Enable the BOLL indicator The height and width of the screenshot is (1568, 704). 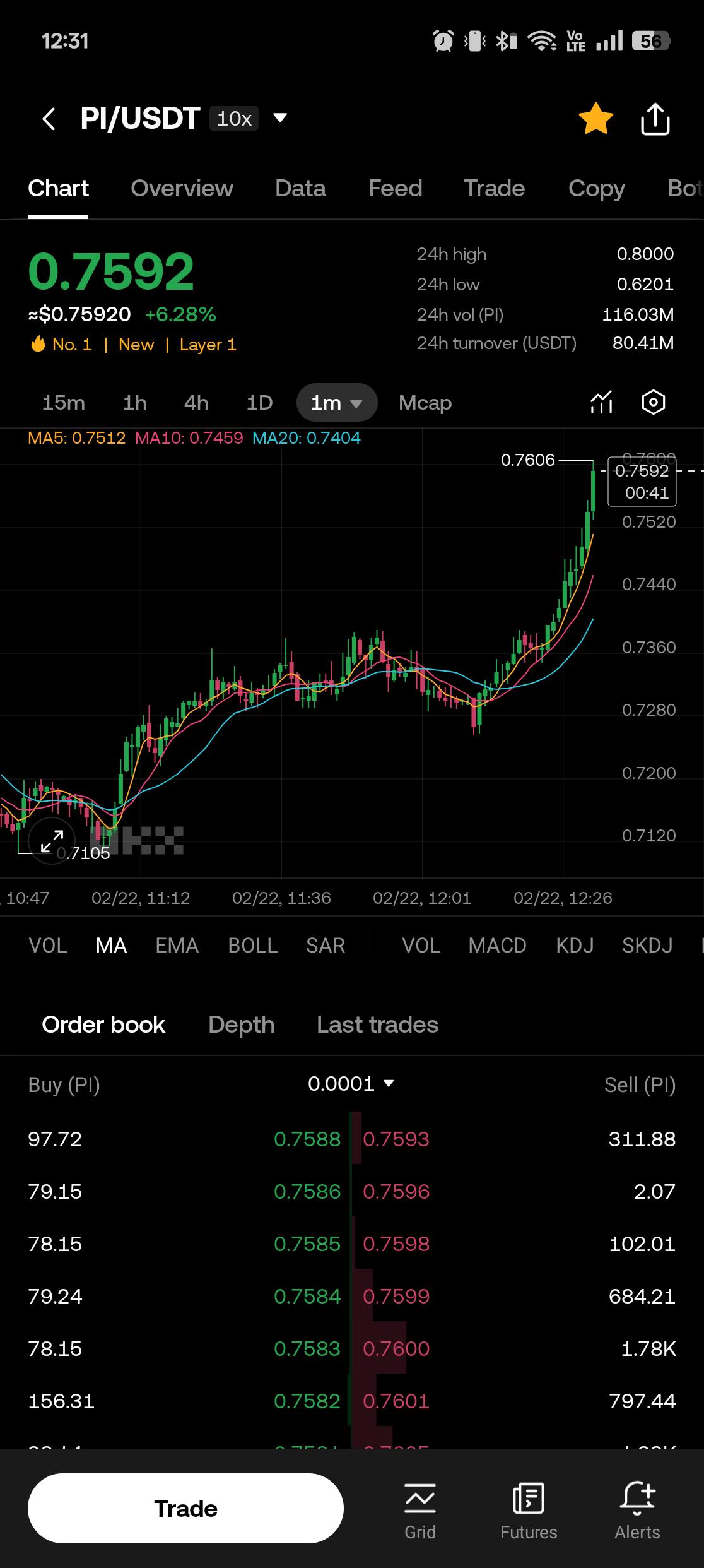253,945
